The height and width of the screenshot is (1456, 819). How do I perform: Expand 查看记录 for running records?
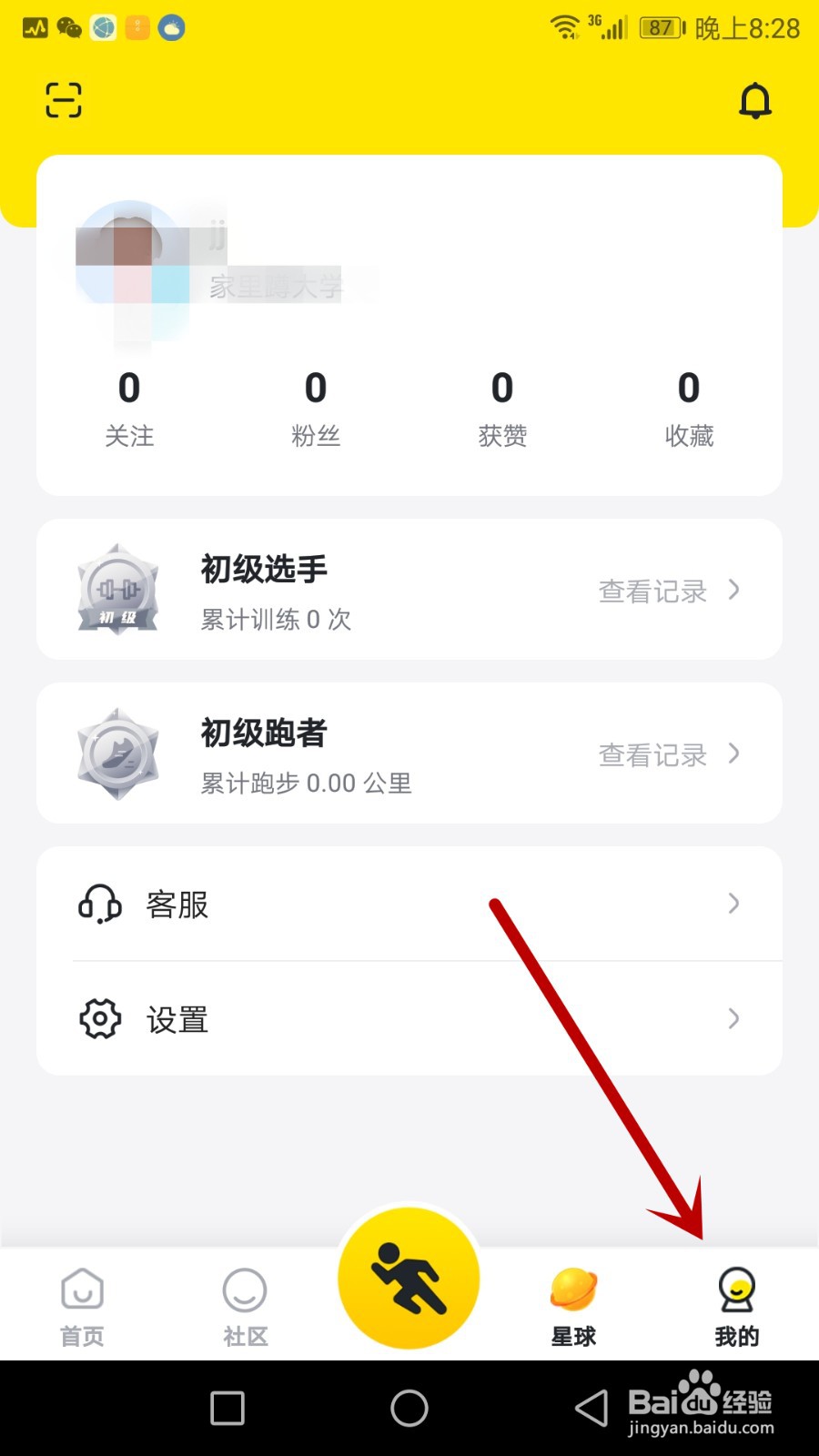(653, 753)
